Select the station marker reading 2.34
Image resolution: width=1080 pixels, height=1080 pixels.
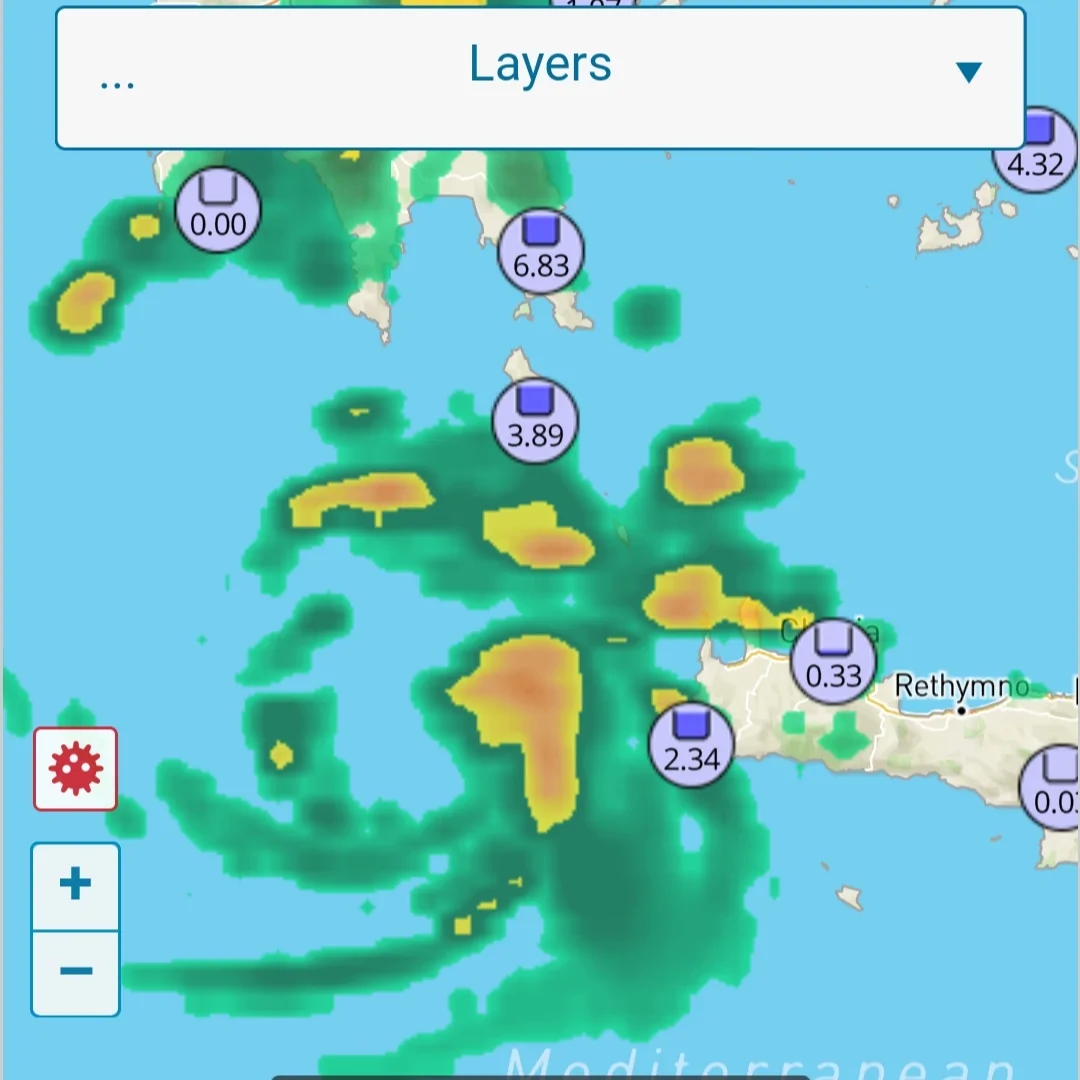(x=691, y=744)
